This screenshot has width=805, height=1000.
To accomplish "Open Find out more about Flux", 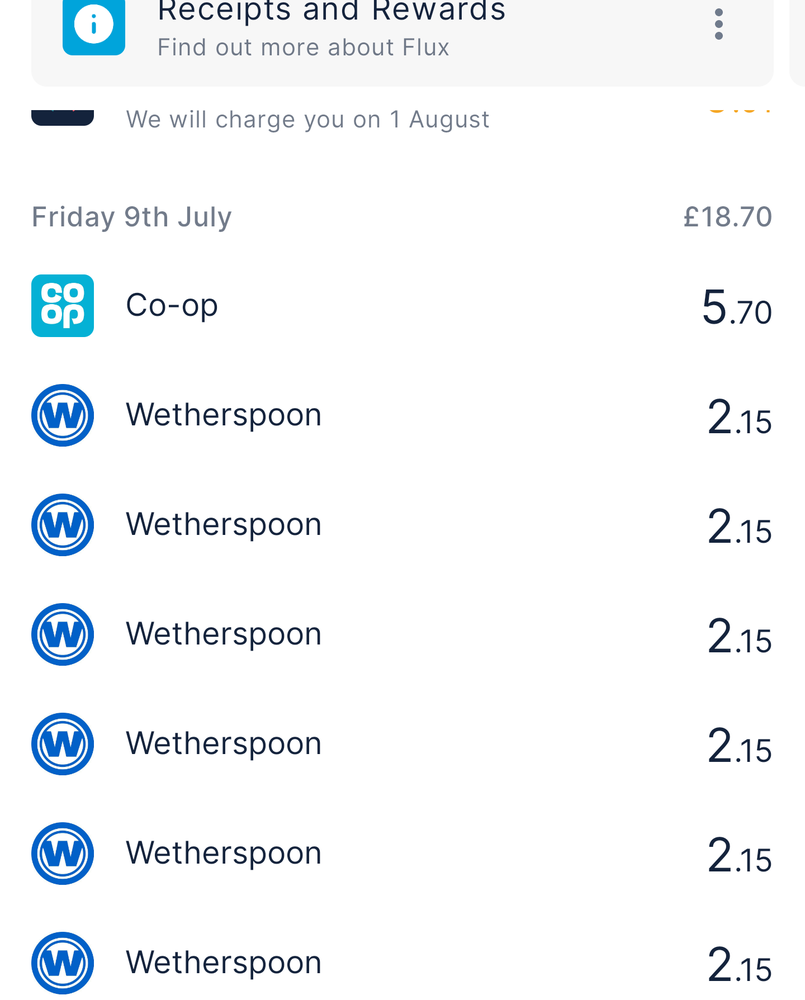I will coord(303,46).
